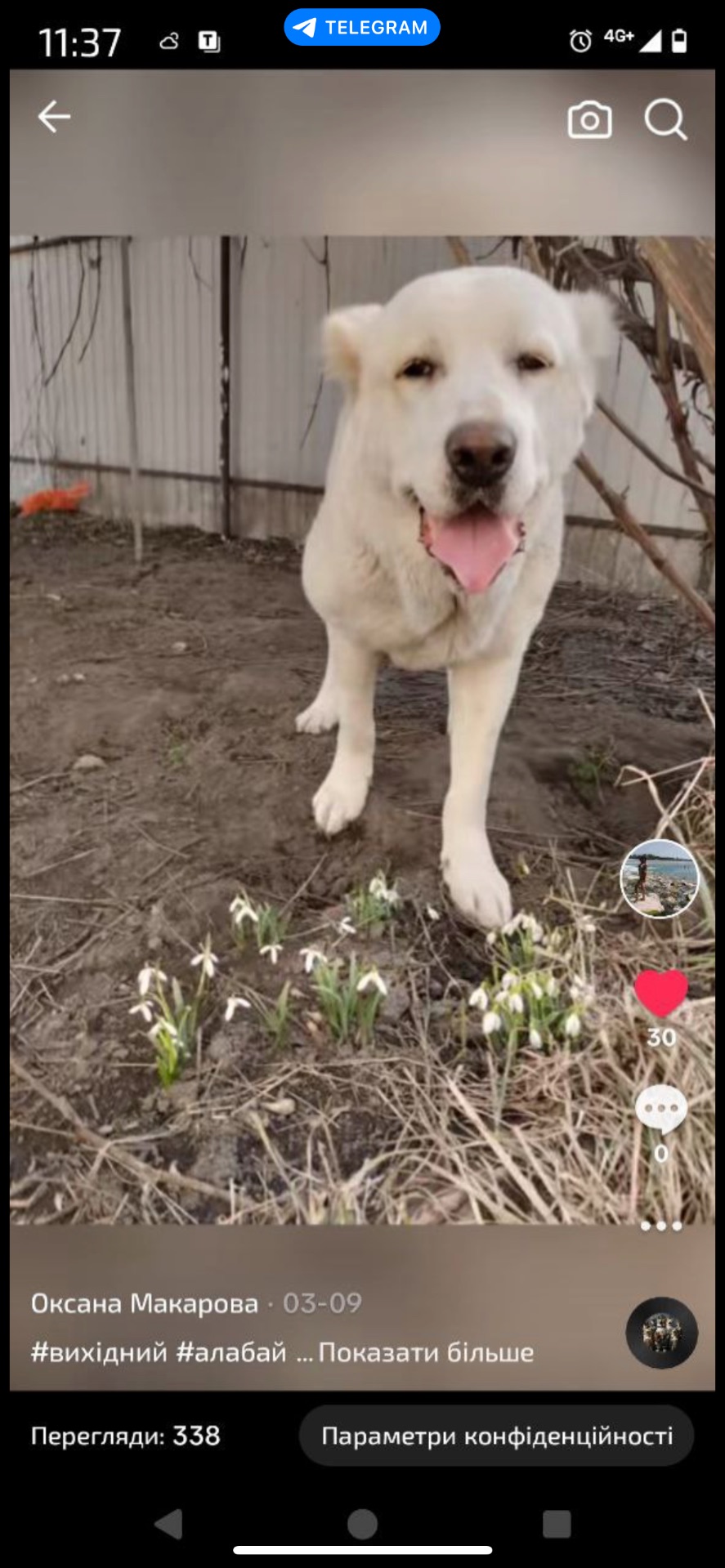Expand caption with Показати більше
The image size is (725, 1568).
pos(425,1352)
